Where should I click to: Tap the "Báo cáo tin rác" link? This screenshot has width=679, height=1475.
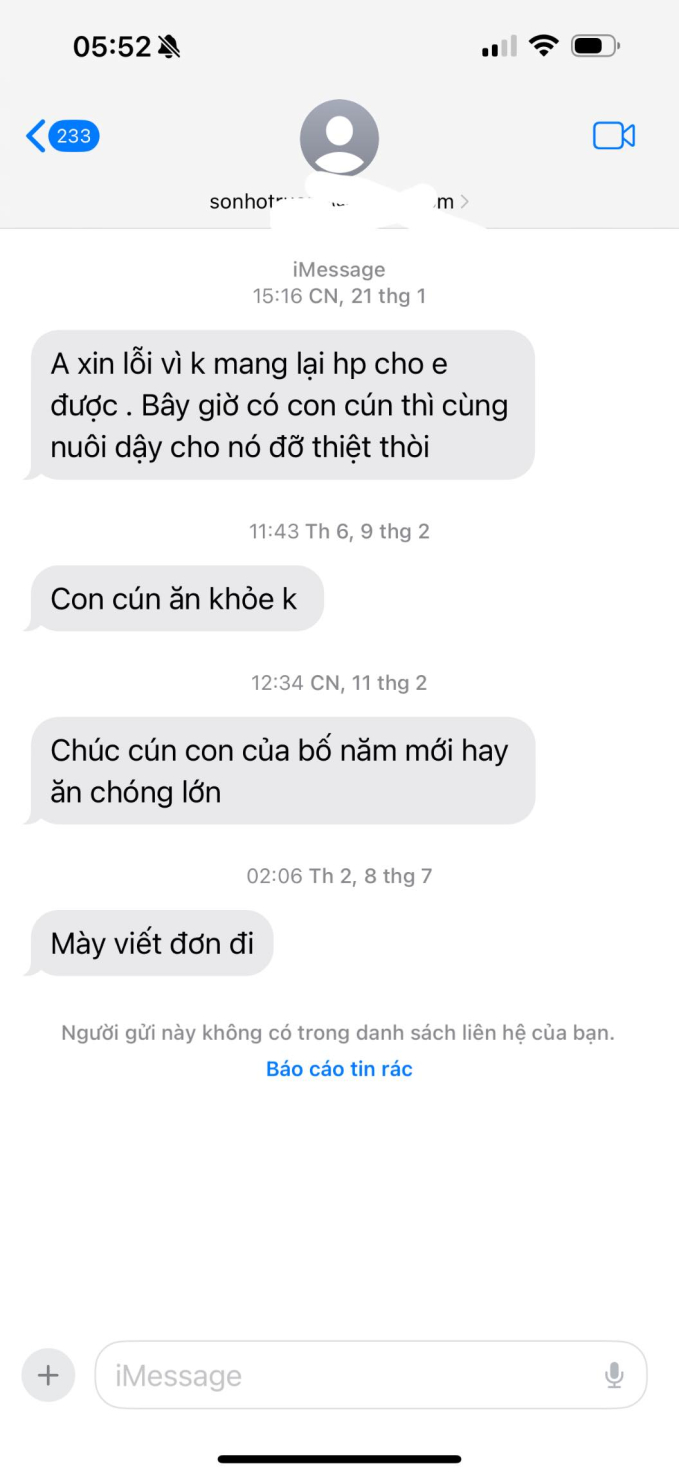[339, 1069]
